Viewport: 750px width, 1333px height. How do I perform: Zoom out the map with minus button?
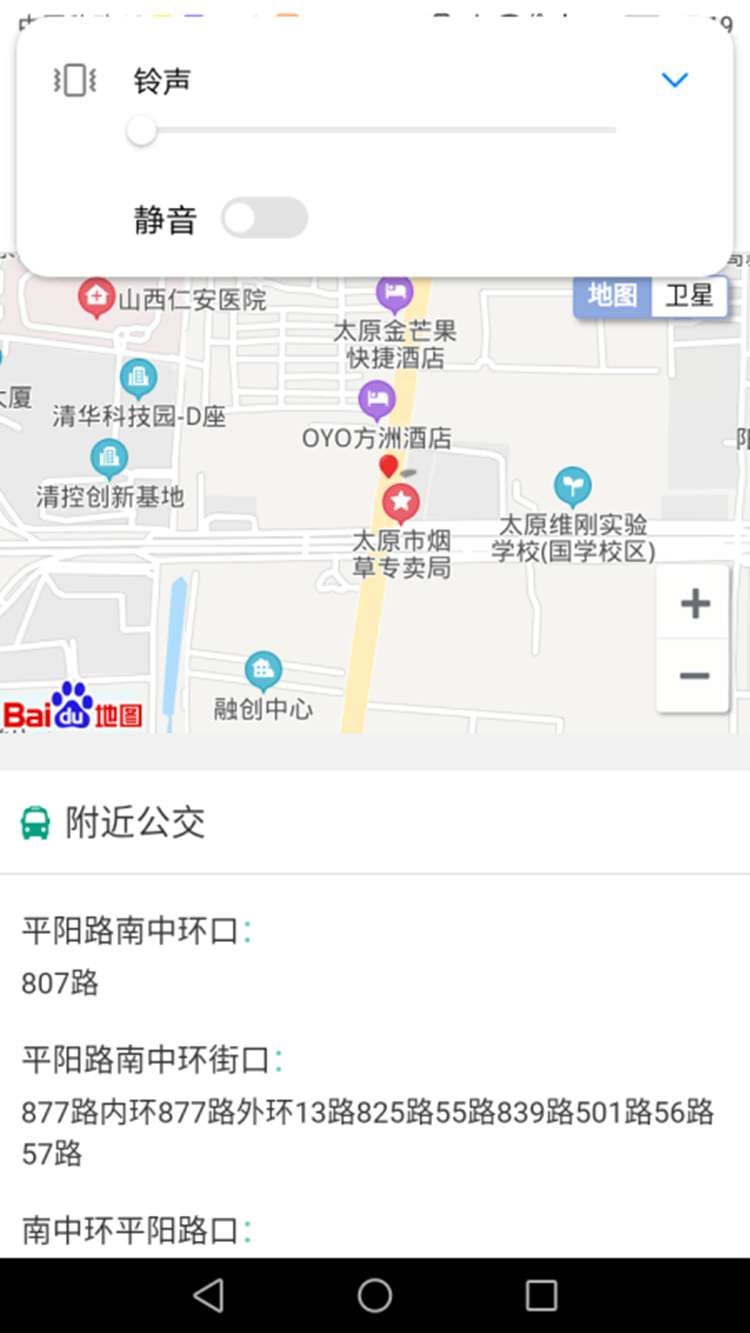coord(694,676)
